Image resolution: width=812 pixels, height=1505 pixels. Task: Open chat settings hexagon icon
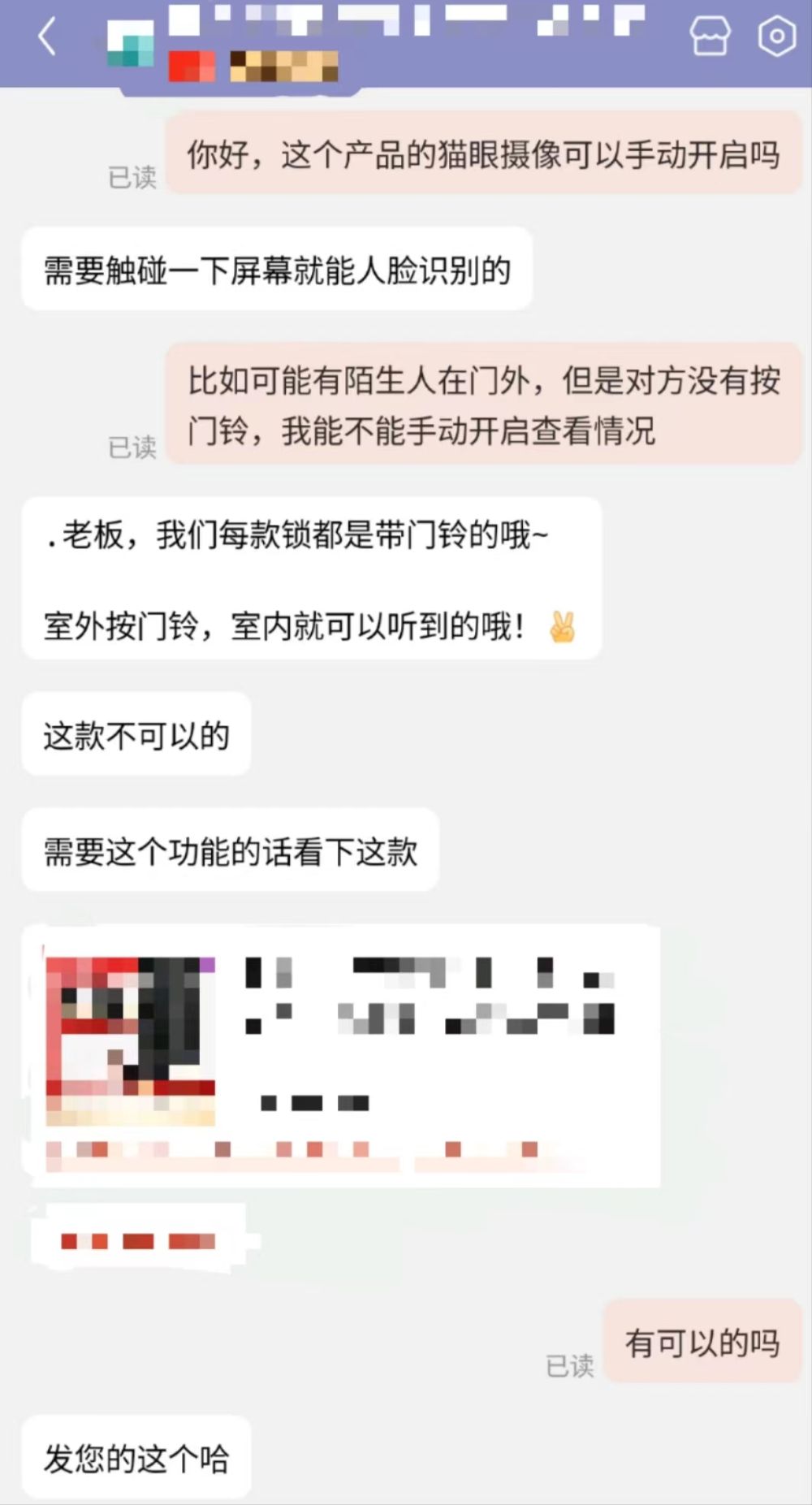pyautogui.click(x=776, y=37)
